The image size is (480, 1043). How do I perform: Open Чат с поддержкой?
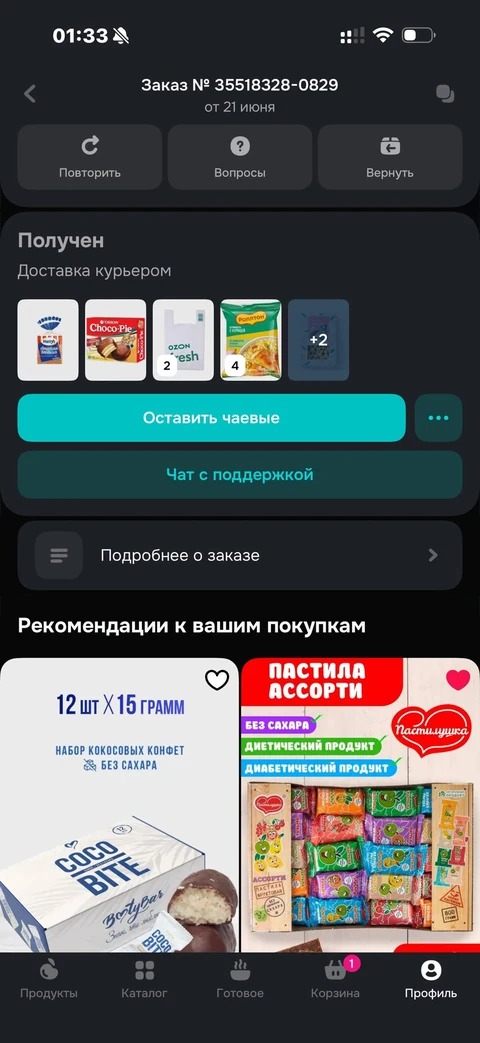(239, 475)
